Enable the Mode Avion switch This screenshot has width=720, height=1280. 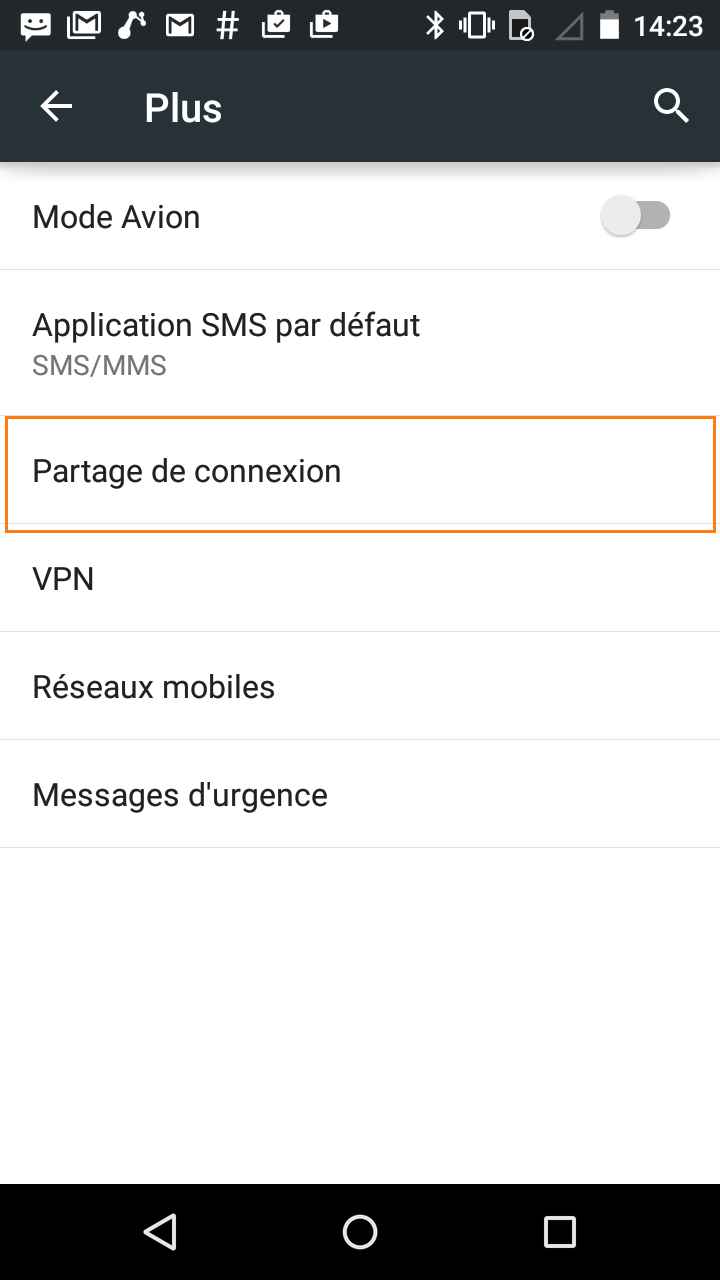point(636,216)
